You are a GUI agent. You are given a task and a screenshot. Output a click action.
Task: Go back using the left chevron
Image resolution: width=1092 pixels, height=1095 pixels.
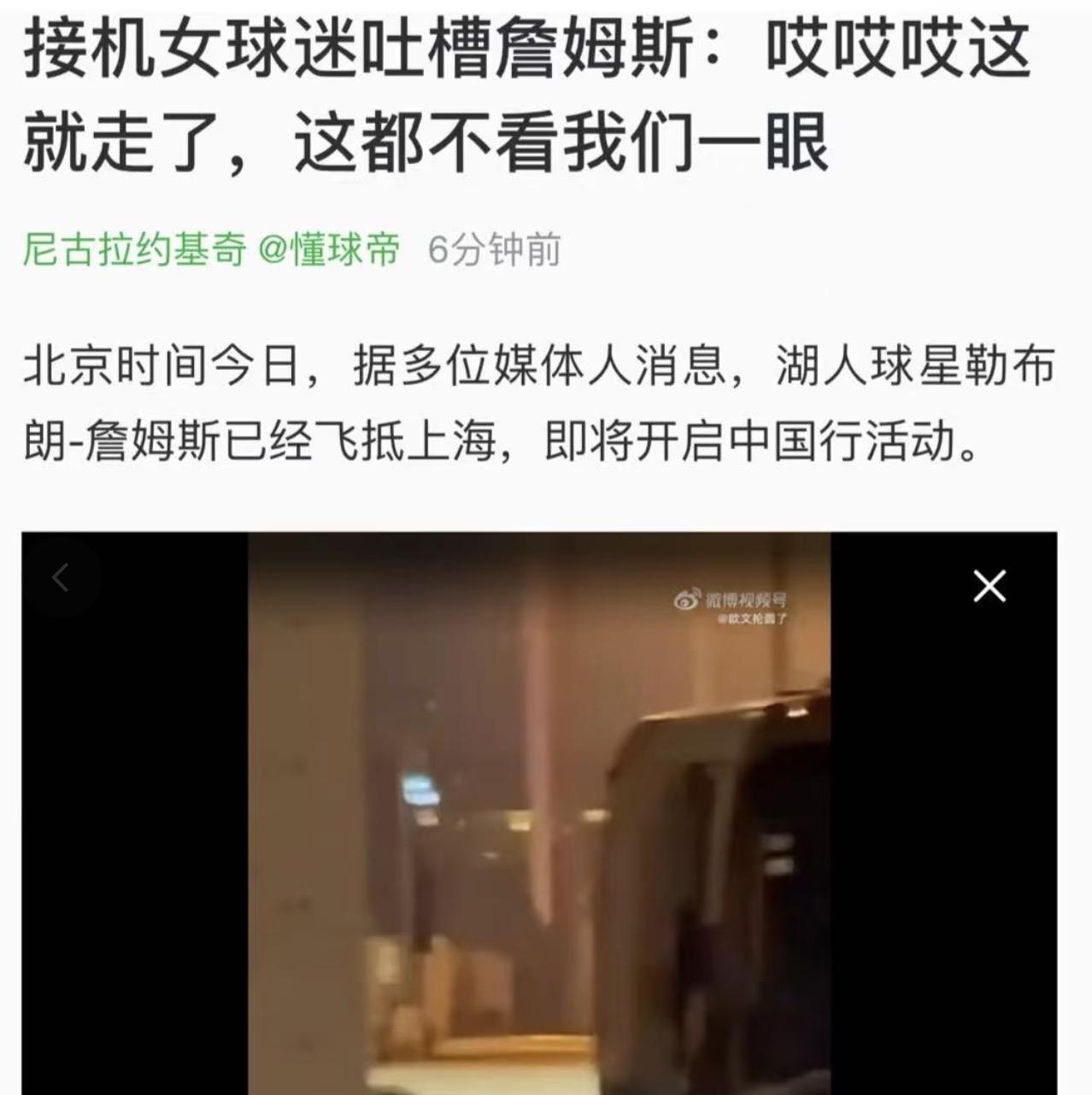pos(61,578)
